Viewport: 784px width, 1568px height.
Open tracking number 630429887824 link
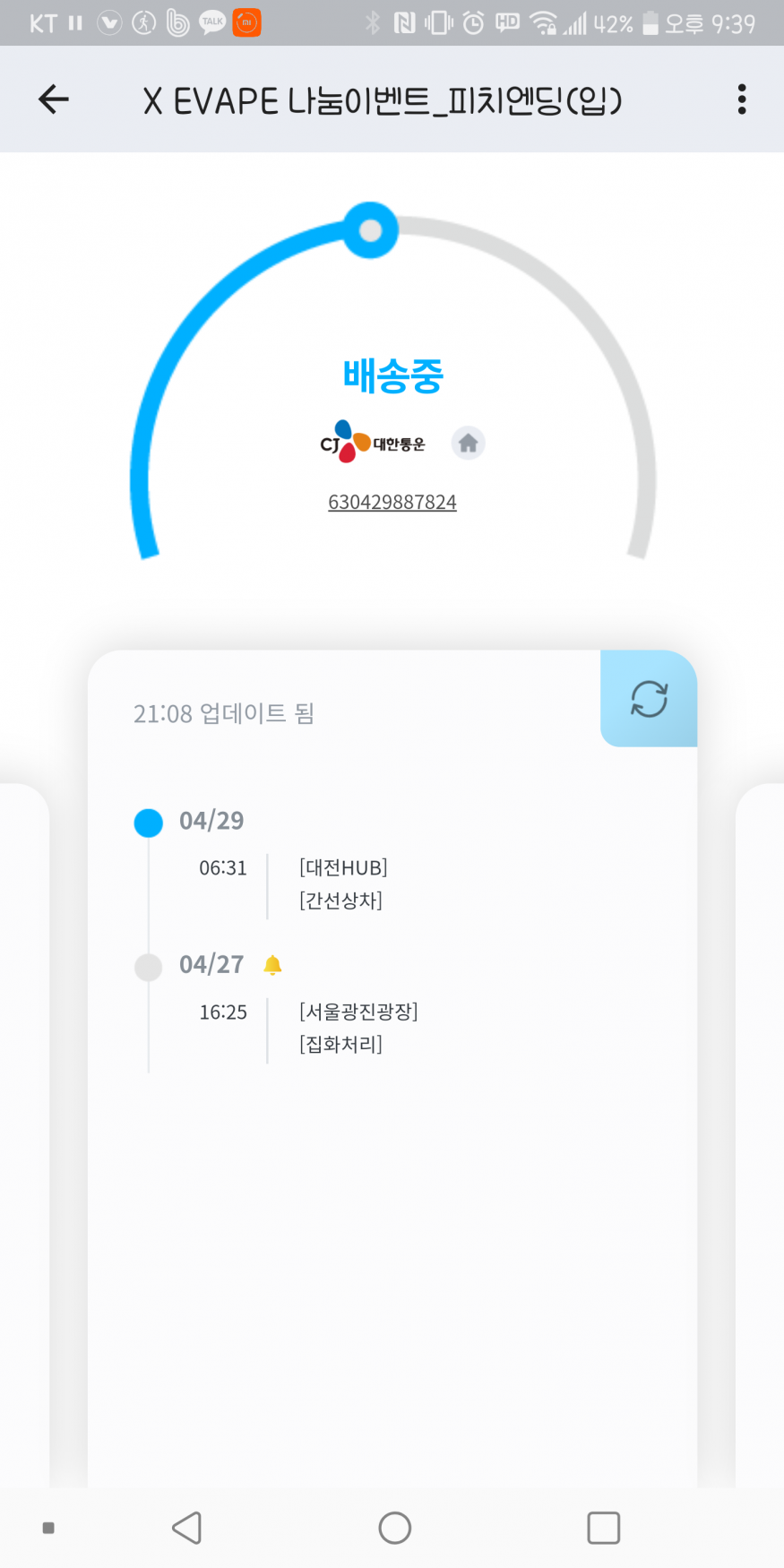[x=392, y=502]
